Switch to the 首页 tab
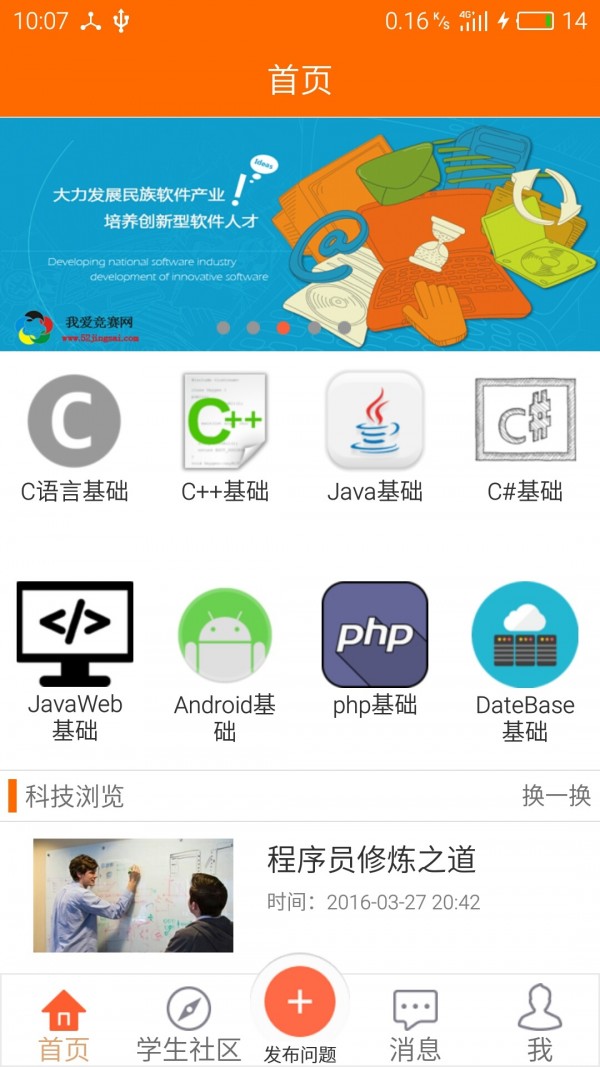Viewport: 600px width, 1067px height. [64, 1025]
